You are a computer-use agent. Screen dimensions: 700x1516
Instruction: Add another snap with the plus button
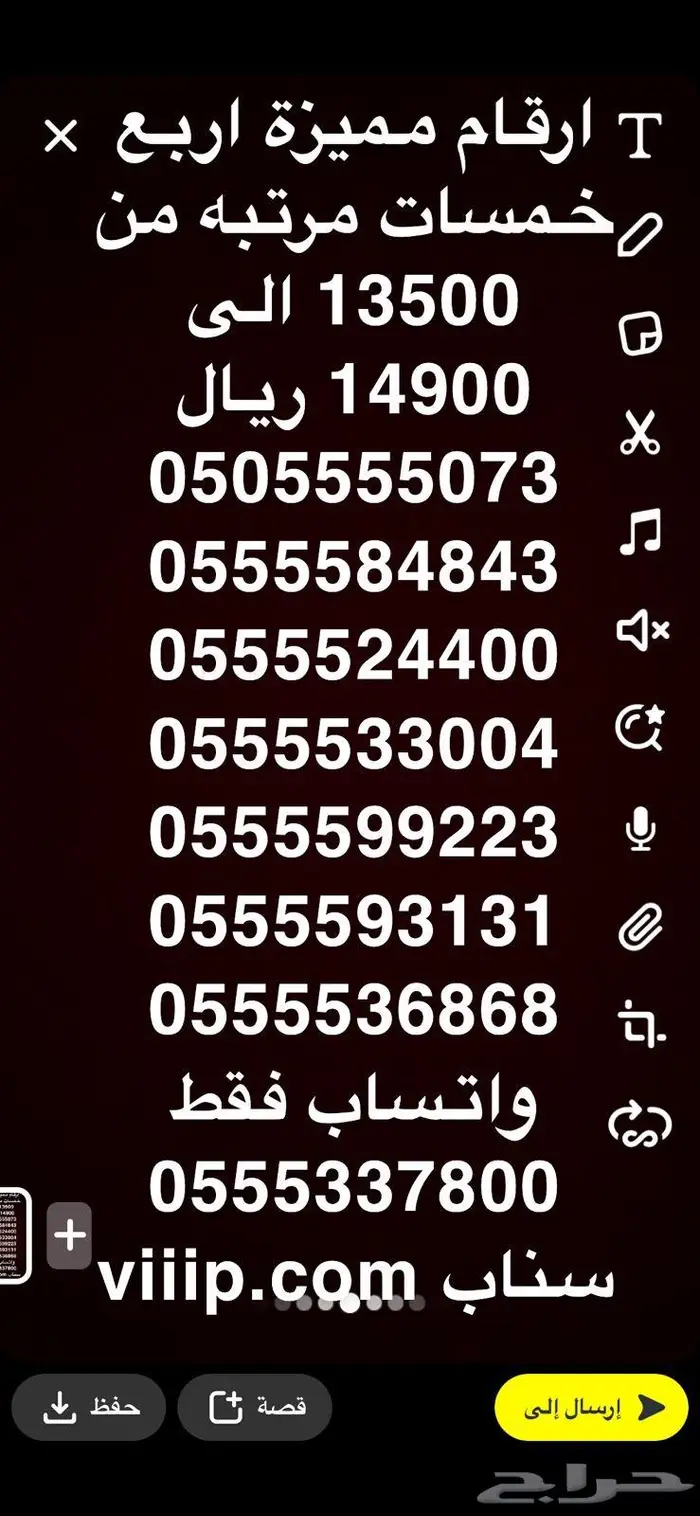point(70,1236)
